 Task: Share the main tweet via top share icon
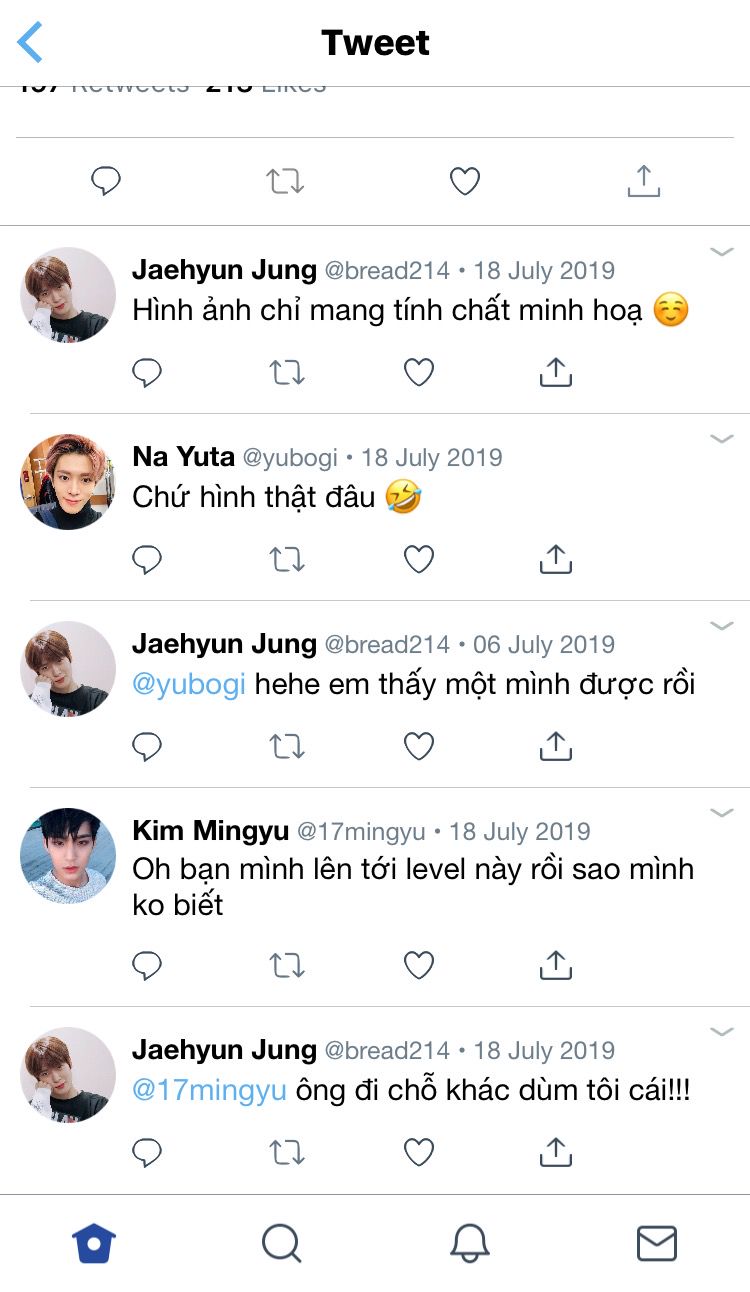[x=643, y=180]
